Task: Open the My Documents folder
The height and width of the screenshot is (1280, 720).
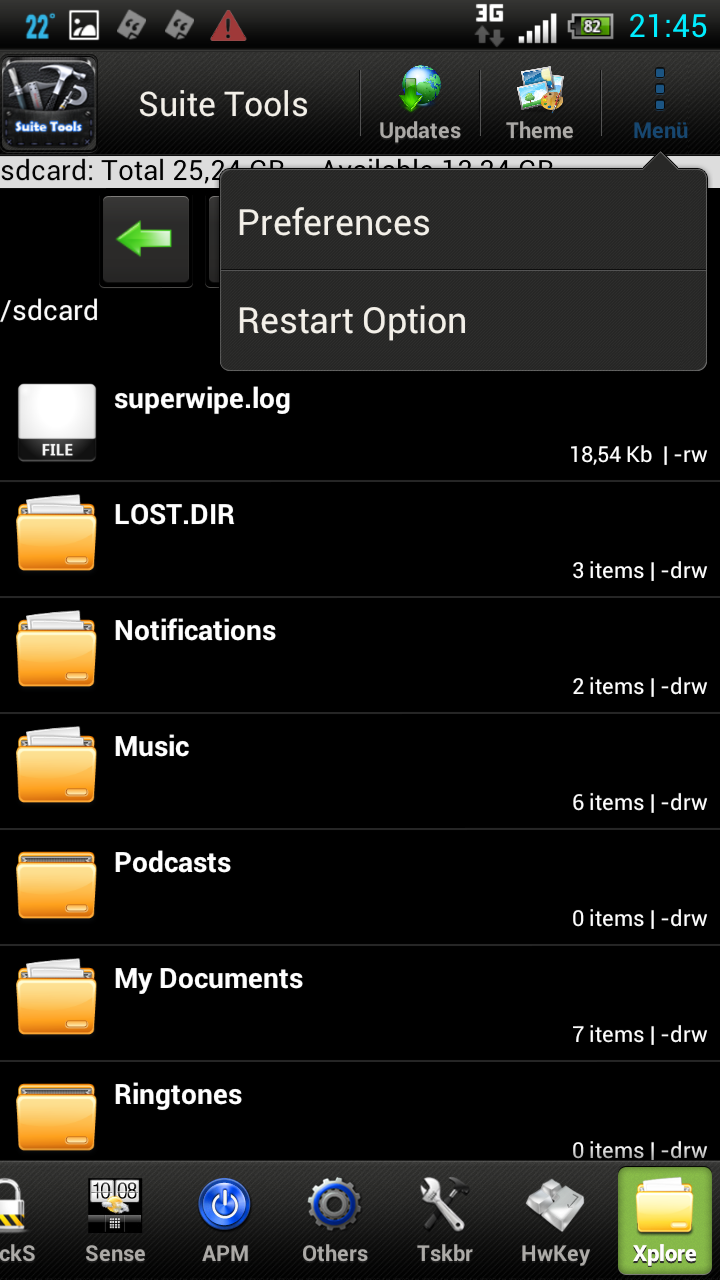Action: [x=360, y=1004]
